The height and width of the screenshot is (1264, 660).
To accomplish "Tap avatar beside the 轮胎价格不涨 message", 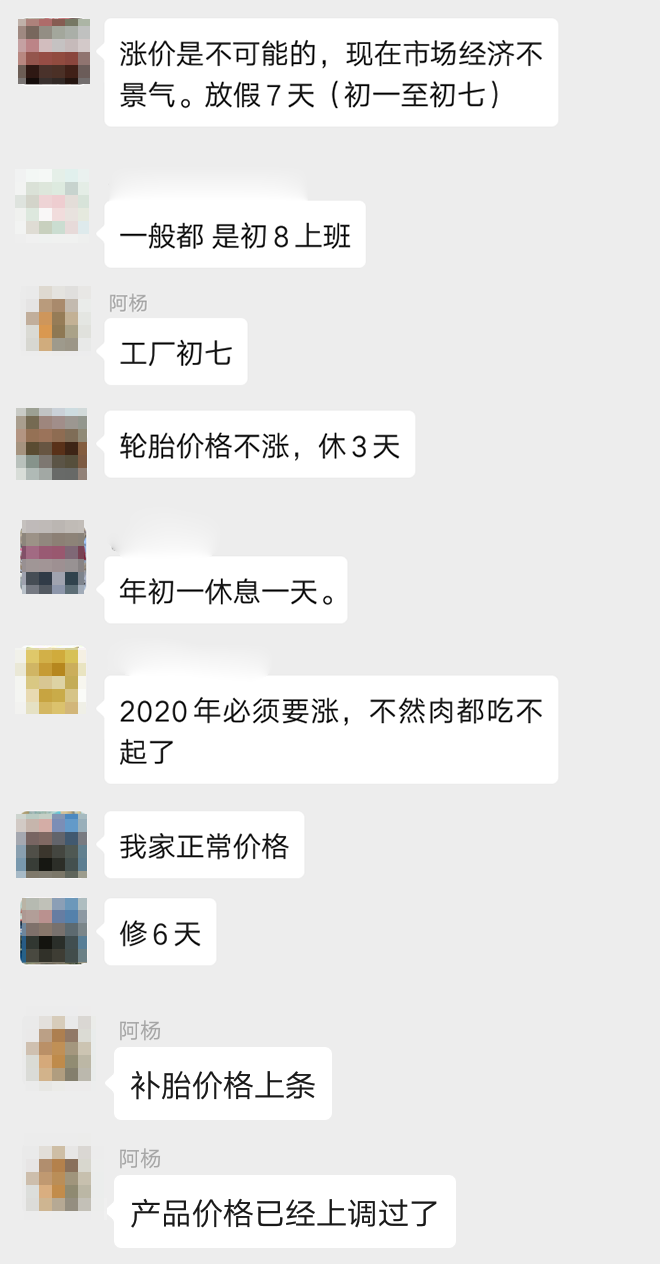I will coord(52,444).
